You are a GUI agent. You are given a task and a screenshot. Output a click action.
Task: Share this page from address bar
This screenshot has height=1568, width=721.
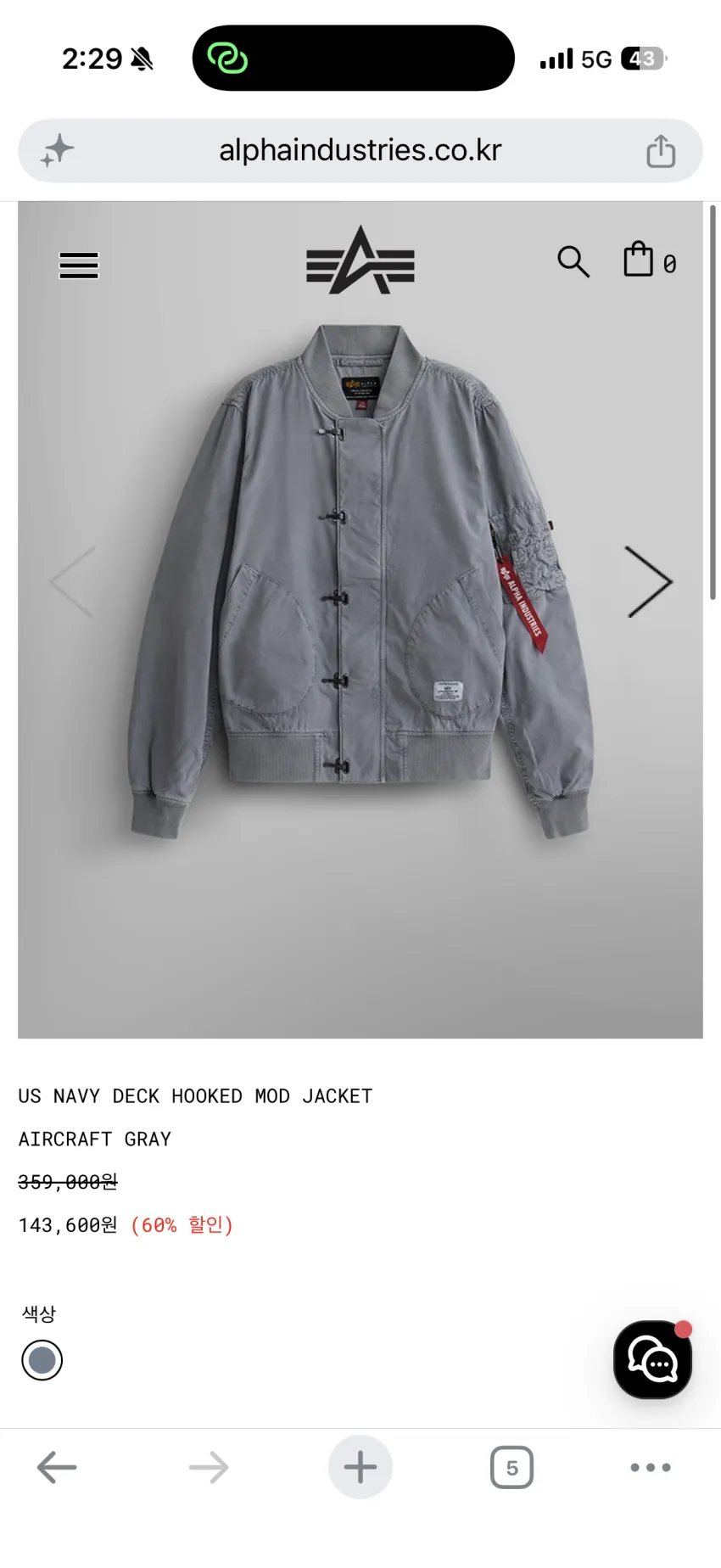661,151
